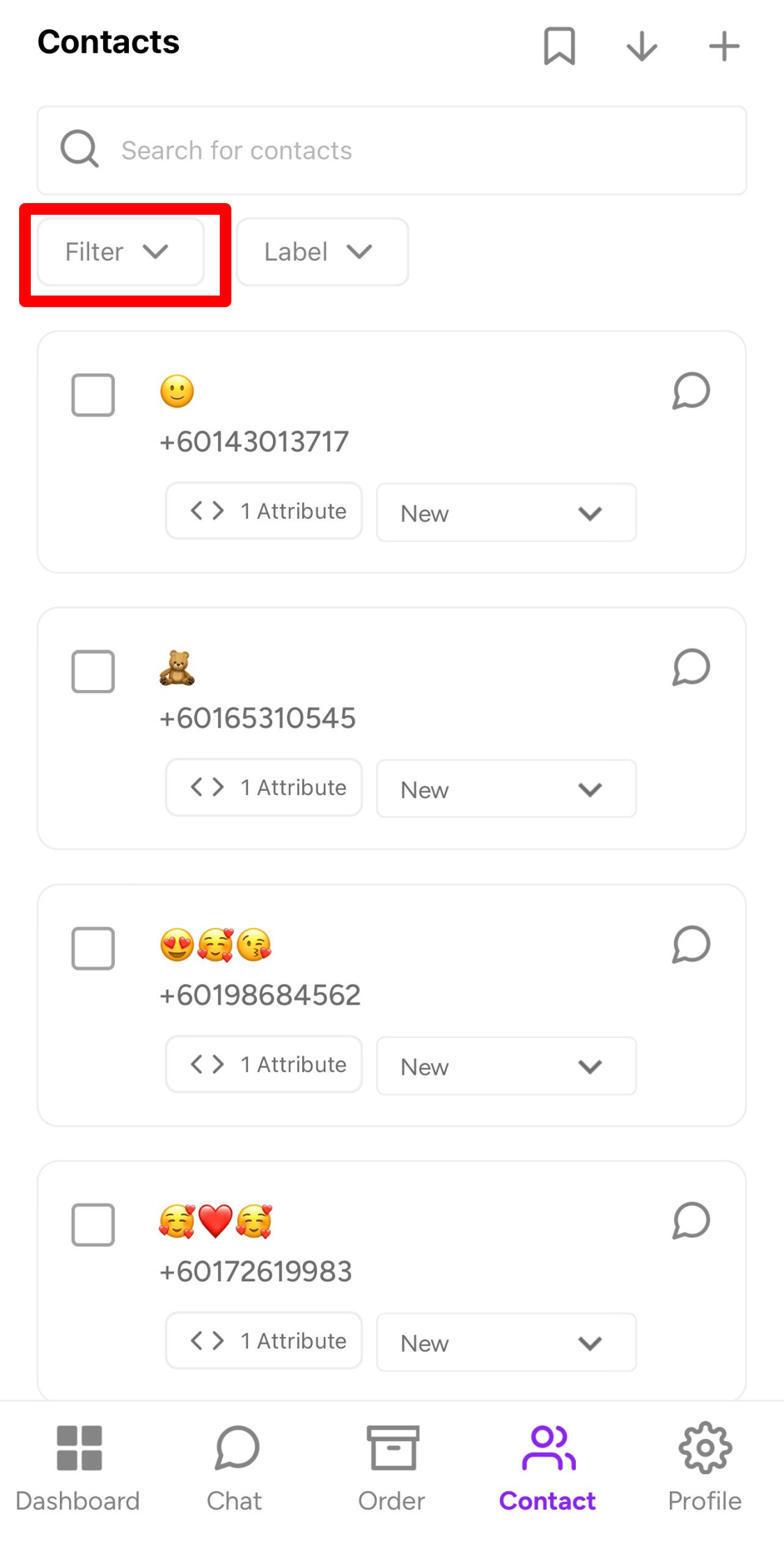Switch to the Dashboard tab

coord(78,1468)
